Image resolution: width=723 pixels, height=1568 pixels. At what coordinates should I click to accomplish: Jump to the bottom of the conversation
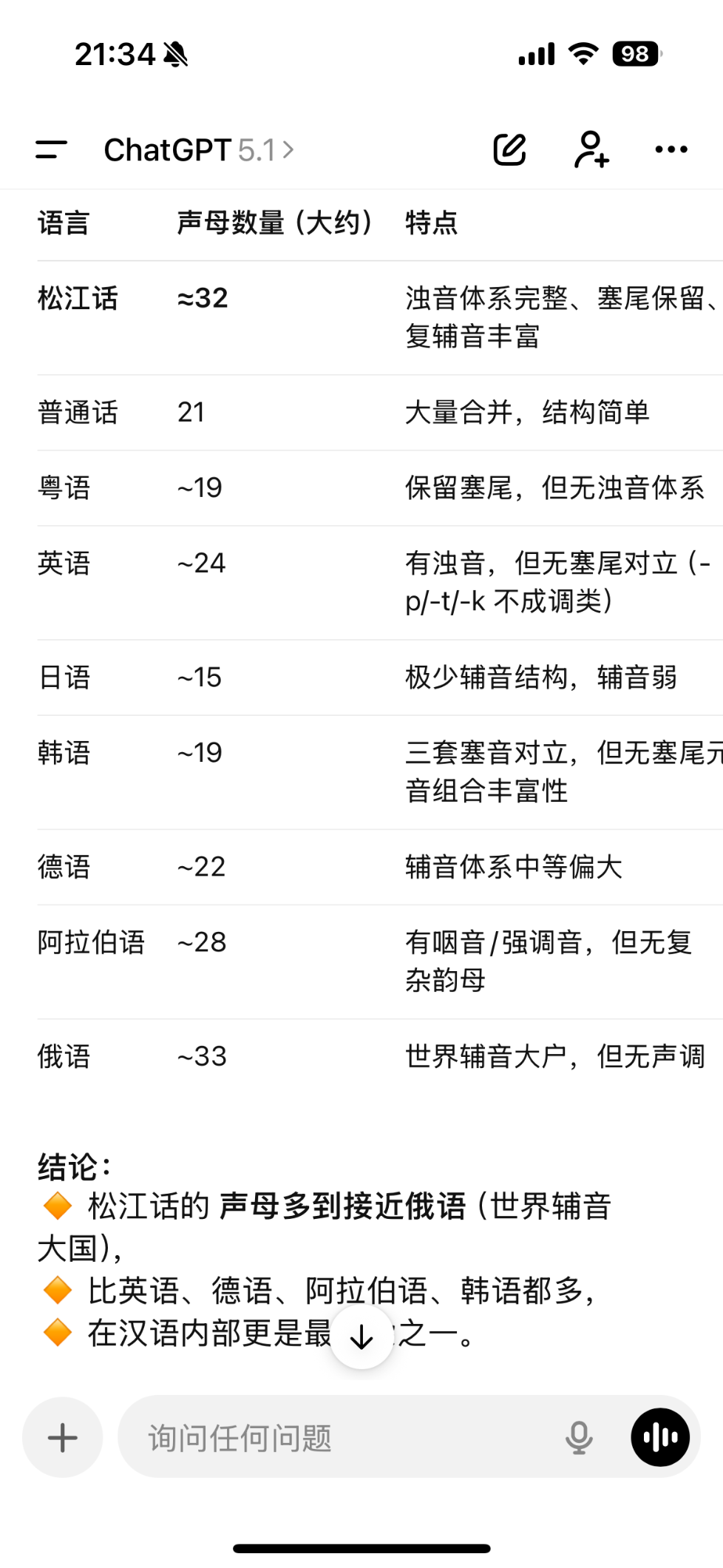point(361,1336)
